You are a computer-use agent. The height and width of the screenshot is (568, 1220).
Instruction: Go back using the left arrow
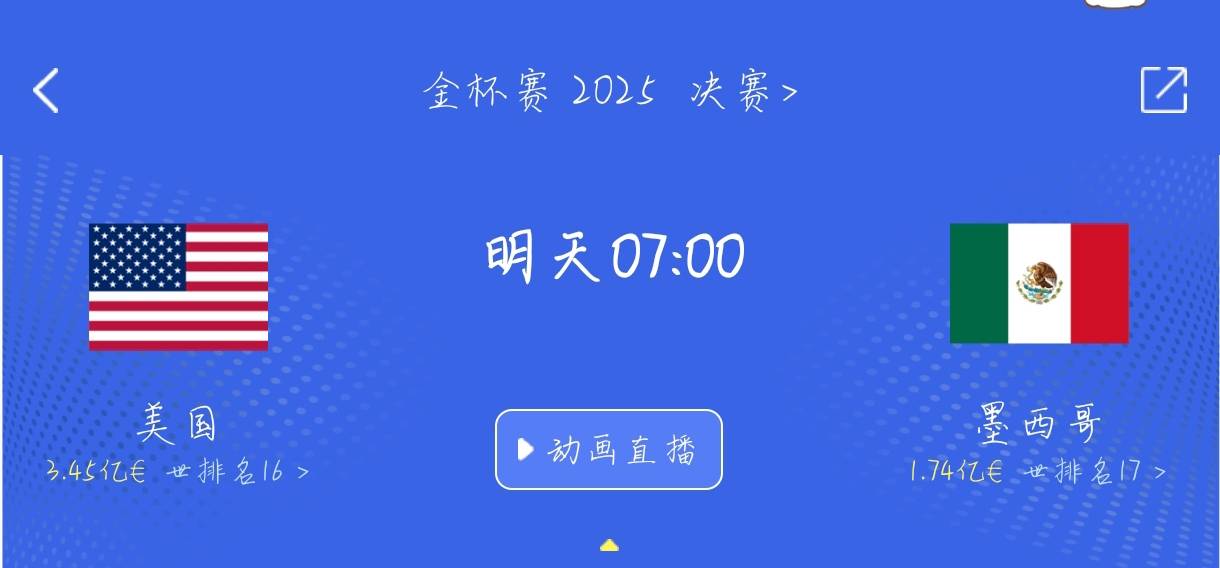click(46, 91)
